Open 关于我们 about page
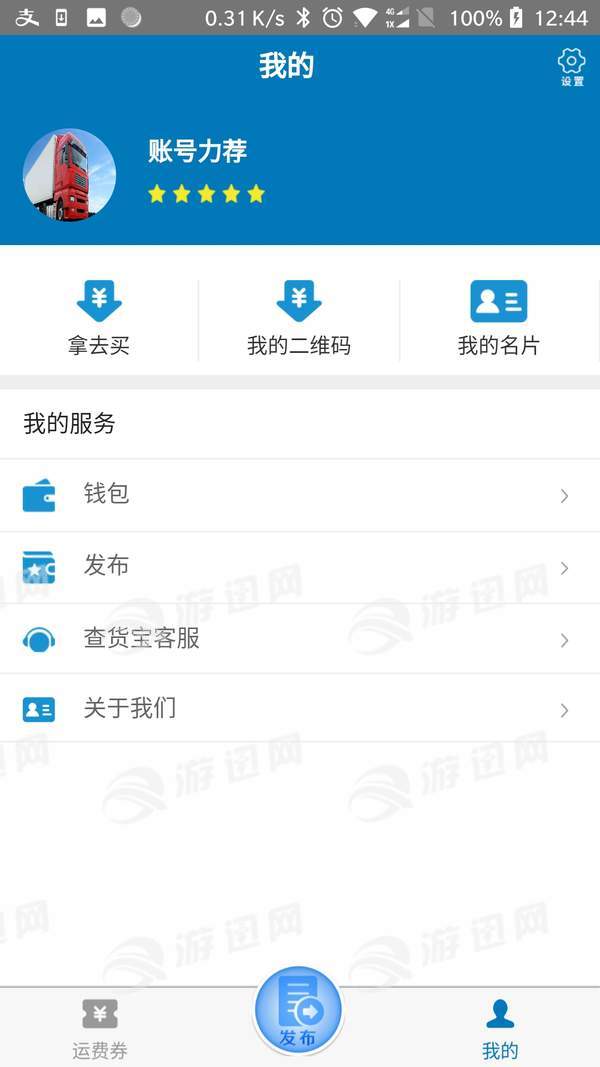This screenshot has height=1067, width=600. pyautogui.click(x=300, y=709)
